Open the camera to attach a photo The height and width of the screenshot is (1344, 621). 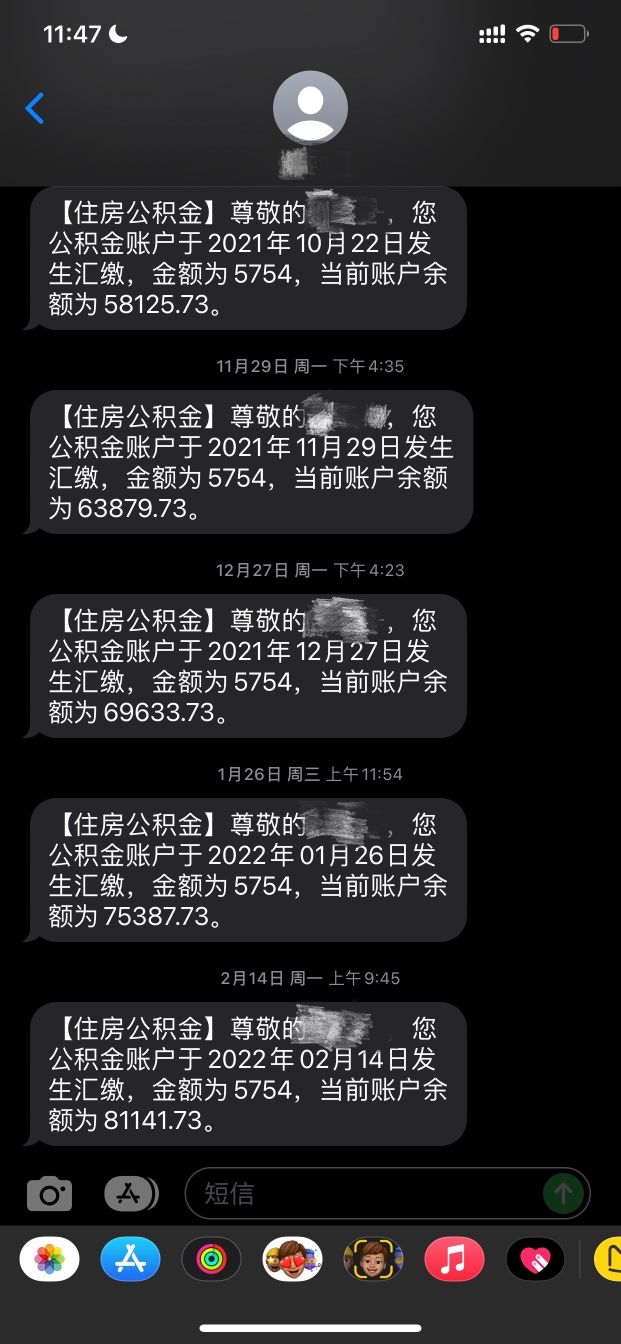[x=49, y=1193]
